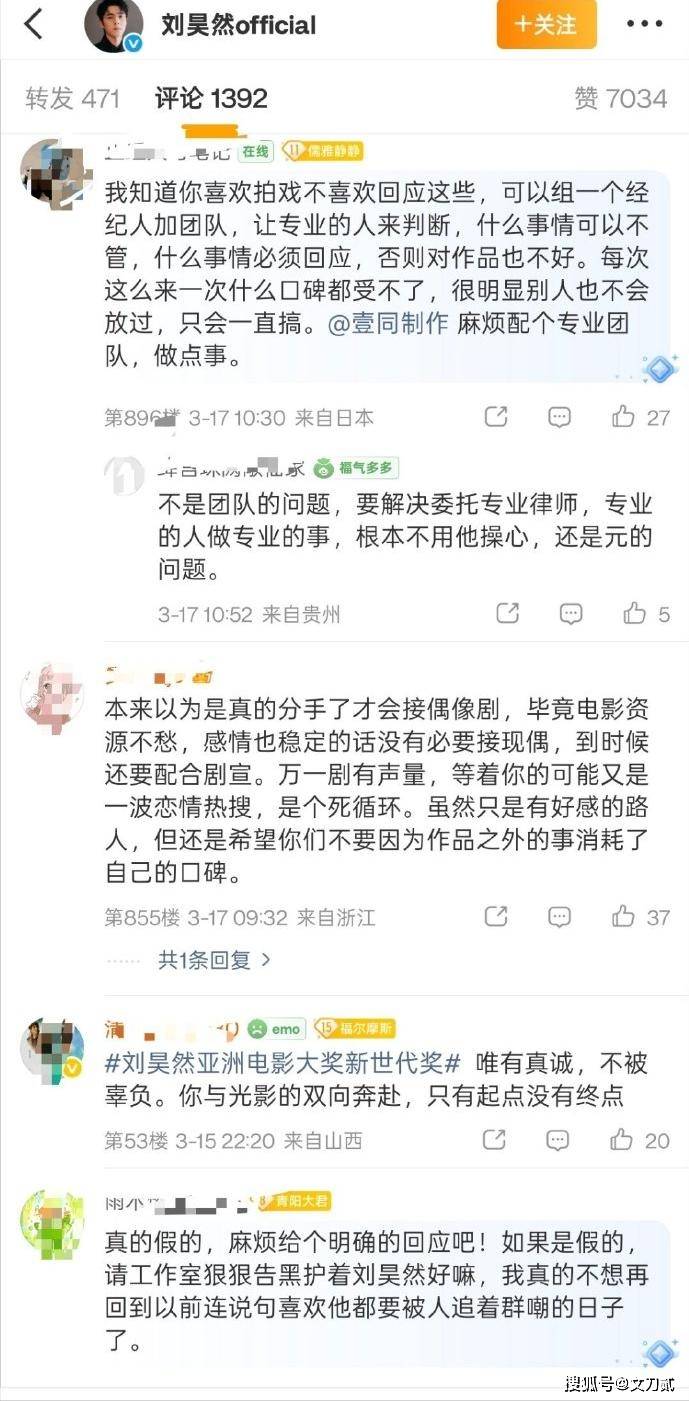Go back using the top-left arrow
This screenshot has height=1401, width=689.
point(34,25)
